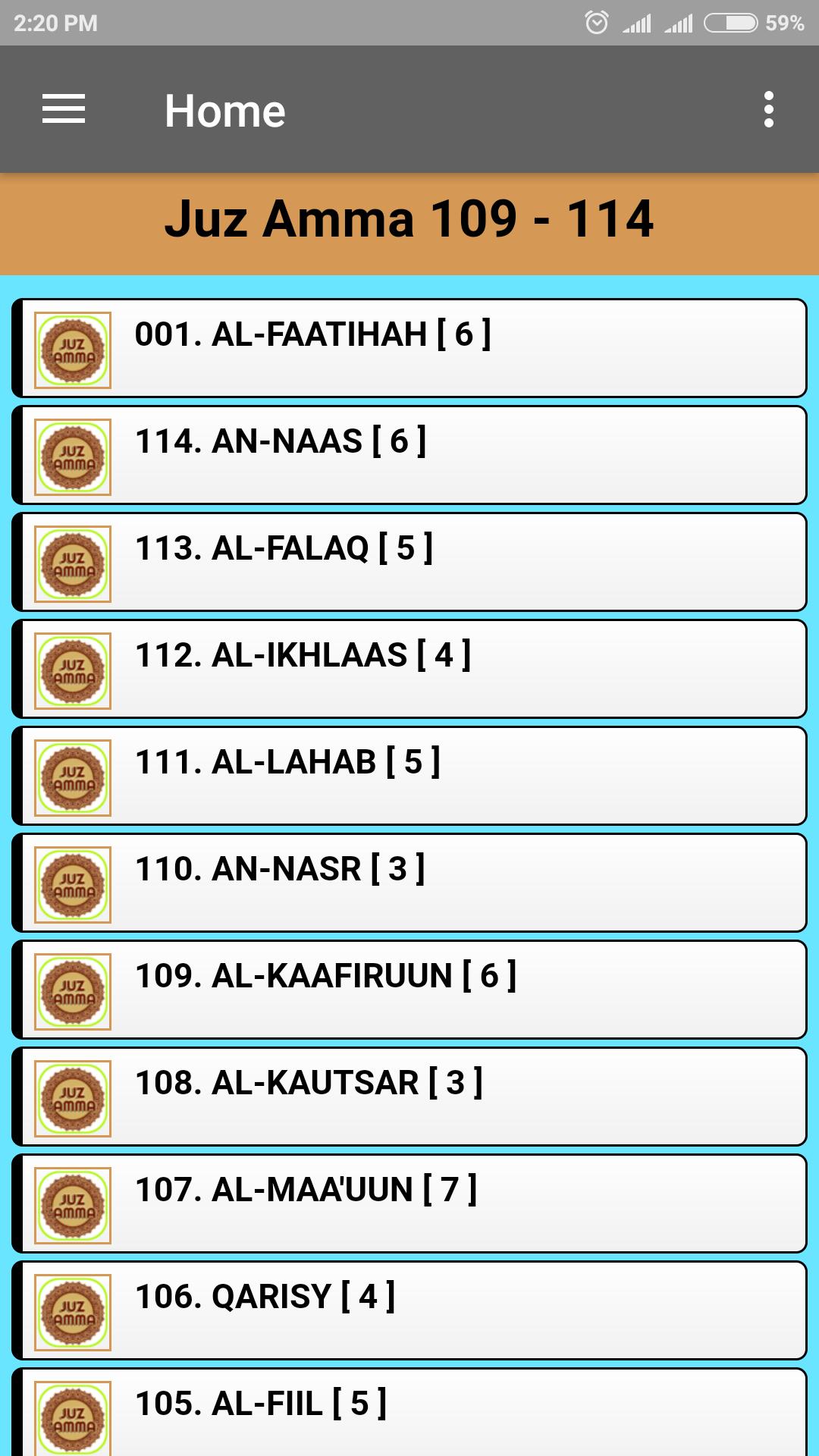Screen dimensions: 819x1456
Task: Open 105. AL-FIIL at the bottom
Action: click(x=409, y=1412)
